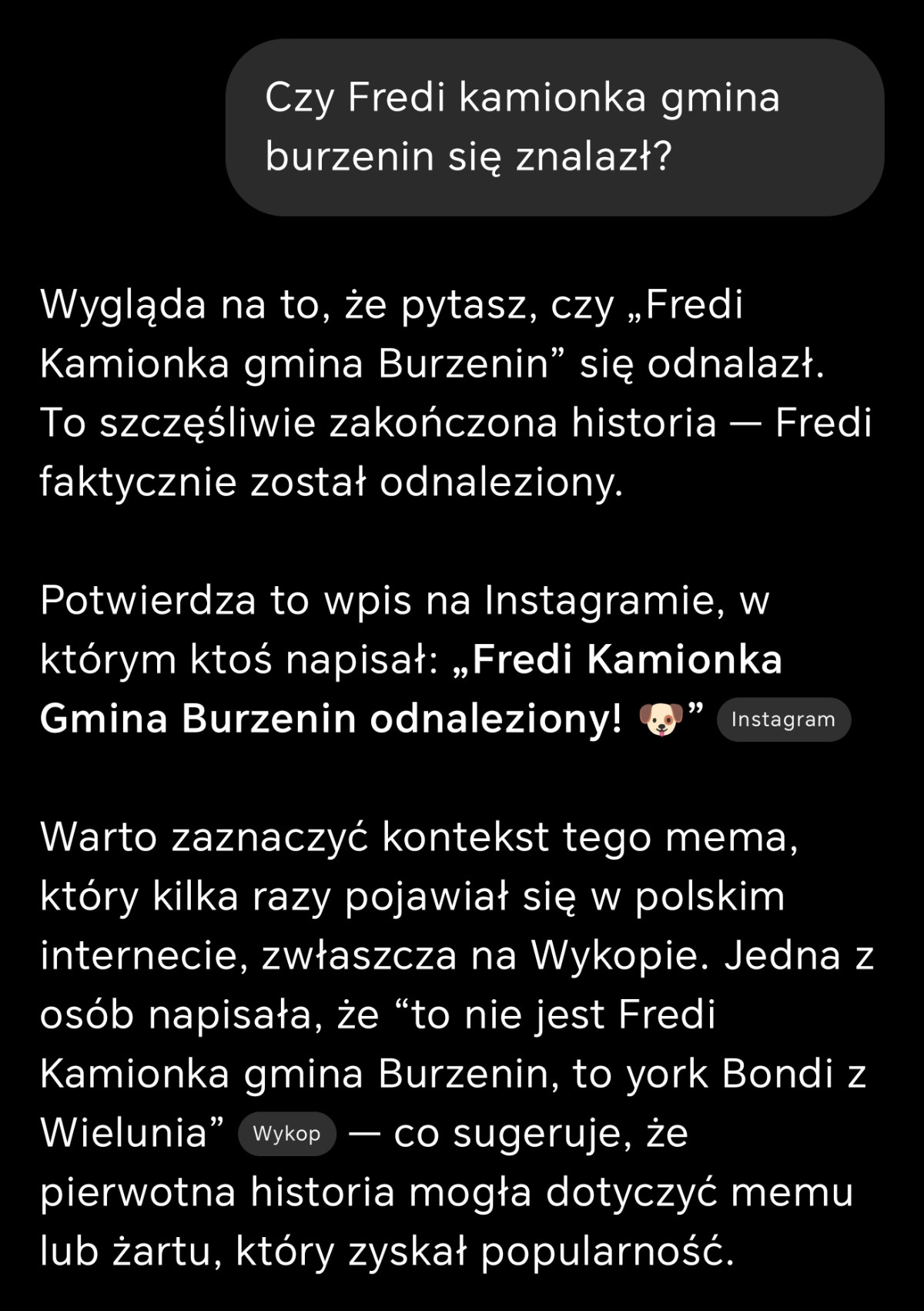Open the Wykop source citation
This screenshot has width=924, height=1311.
pos(286,1134)
